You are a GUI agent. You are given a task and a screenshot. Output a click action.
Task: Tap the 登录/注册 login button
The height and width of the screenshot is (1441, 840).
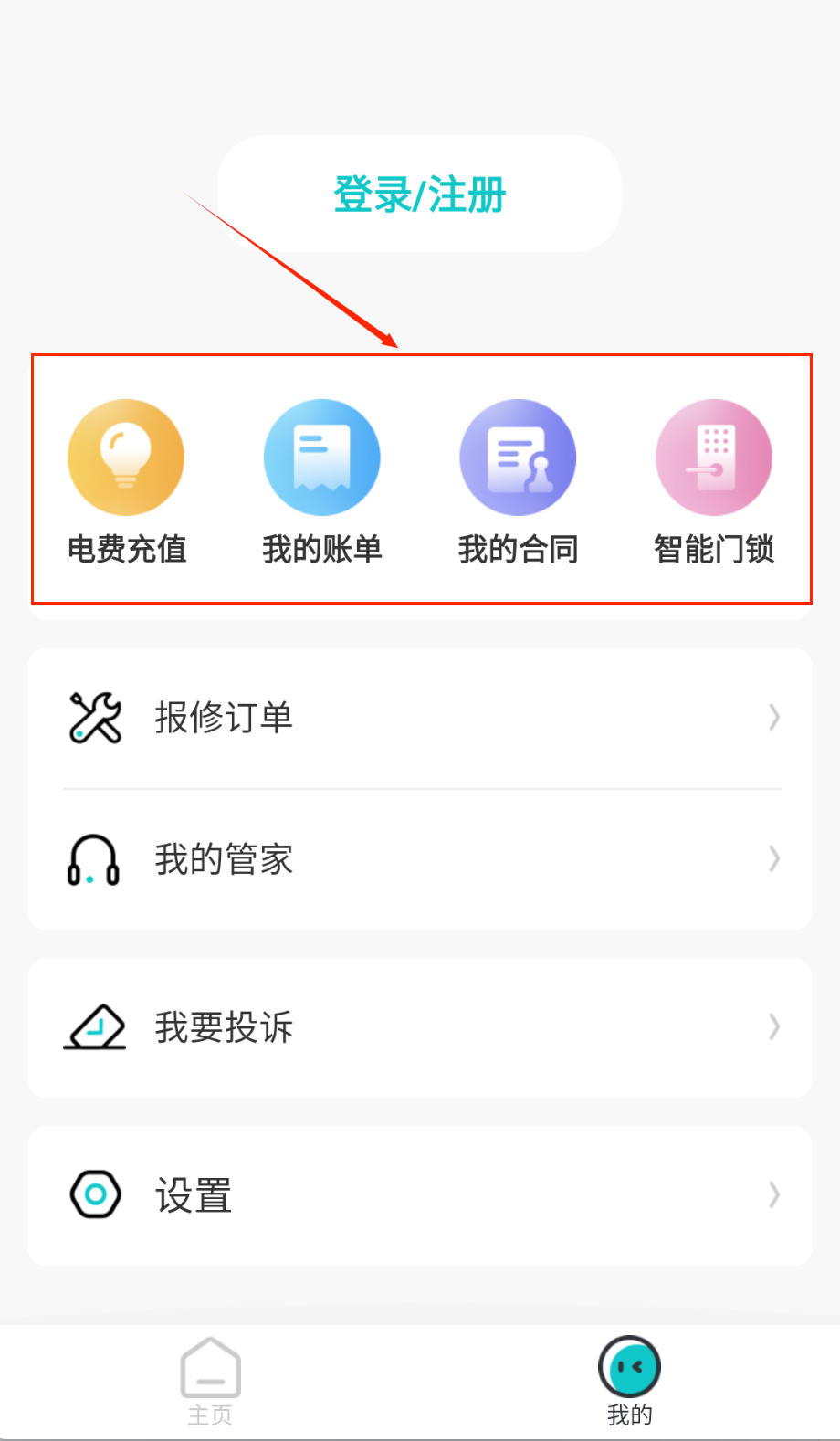tap(419, 195)
